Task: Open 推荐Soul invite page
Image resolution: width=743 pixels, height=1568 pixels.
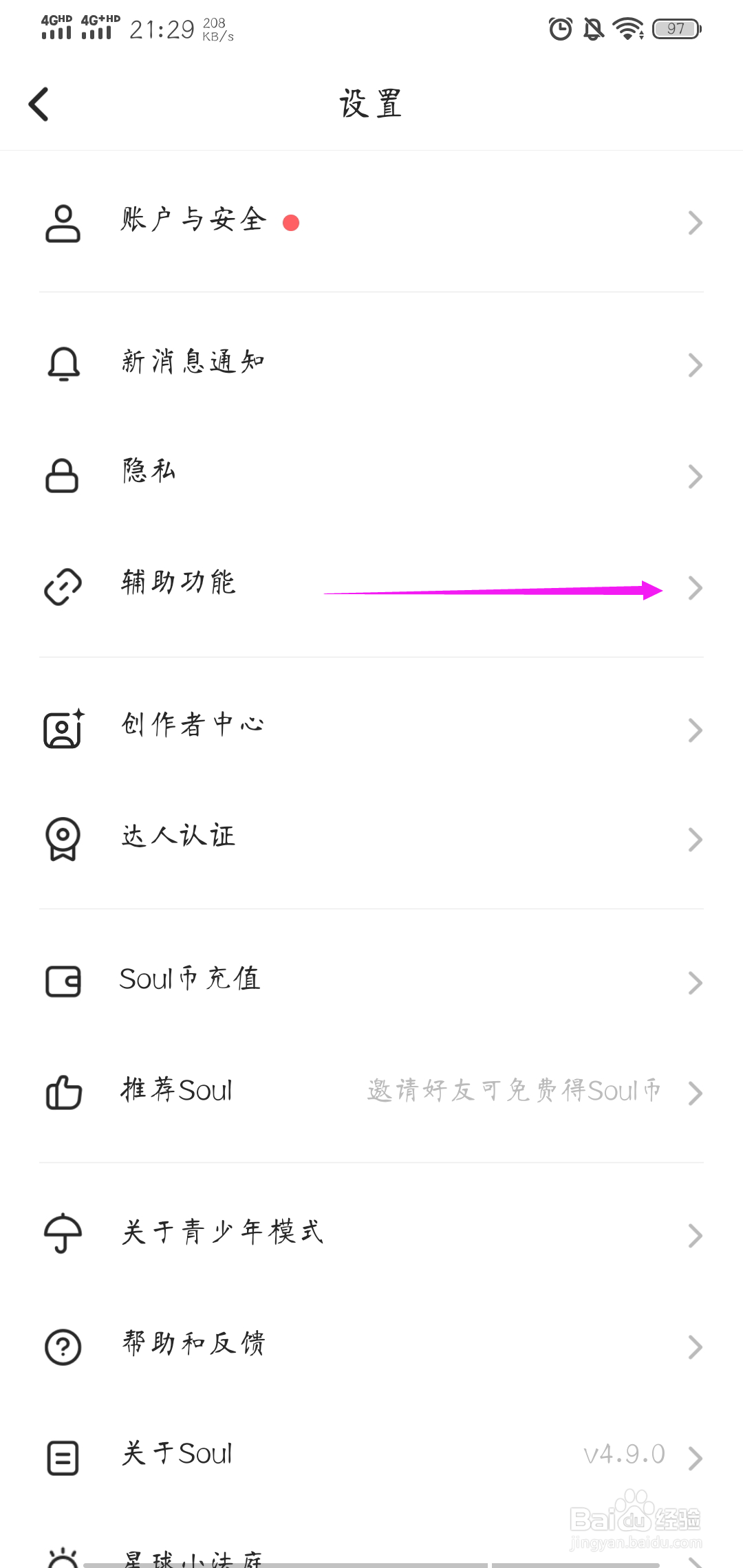Action: [x=177, y=1091]
